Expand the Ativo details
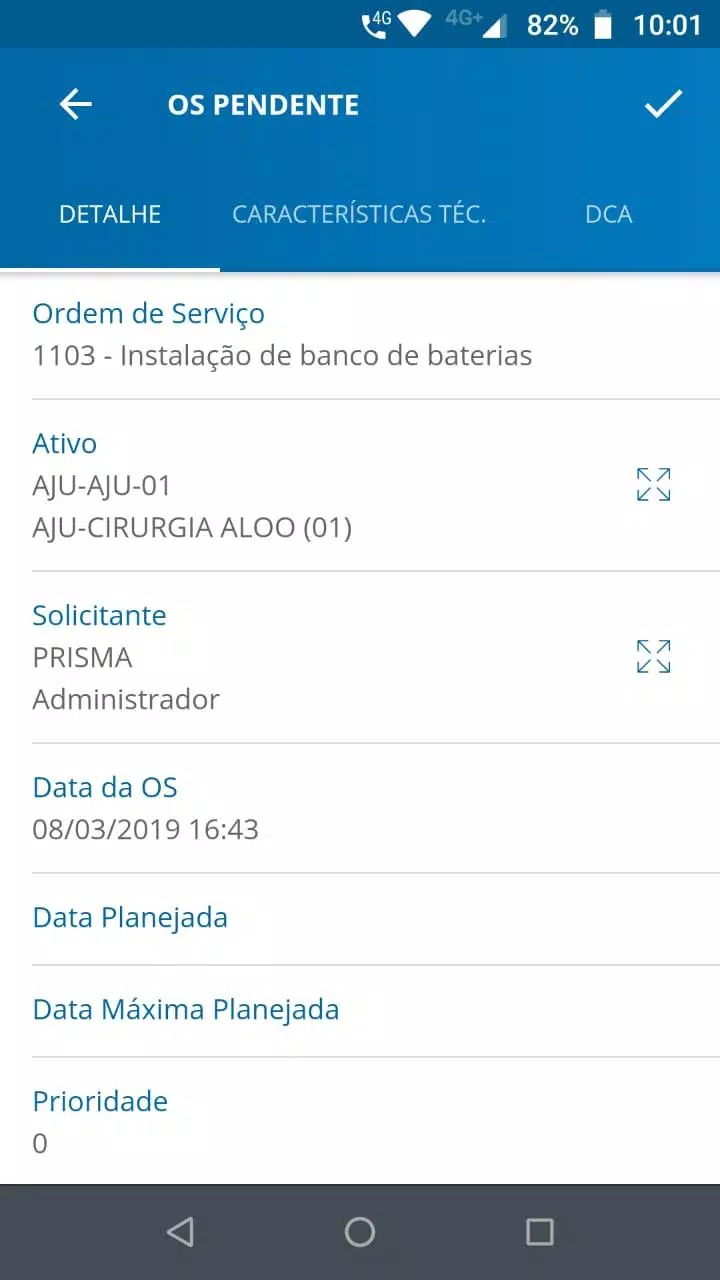Viewport: 720px width, 1280px height. (653, 485)
